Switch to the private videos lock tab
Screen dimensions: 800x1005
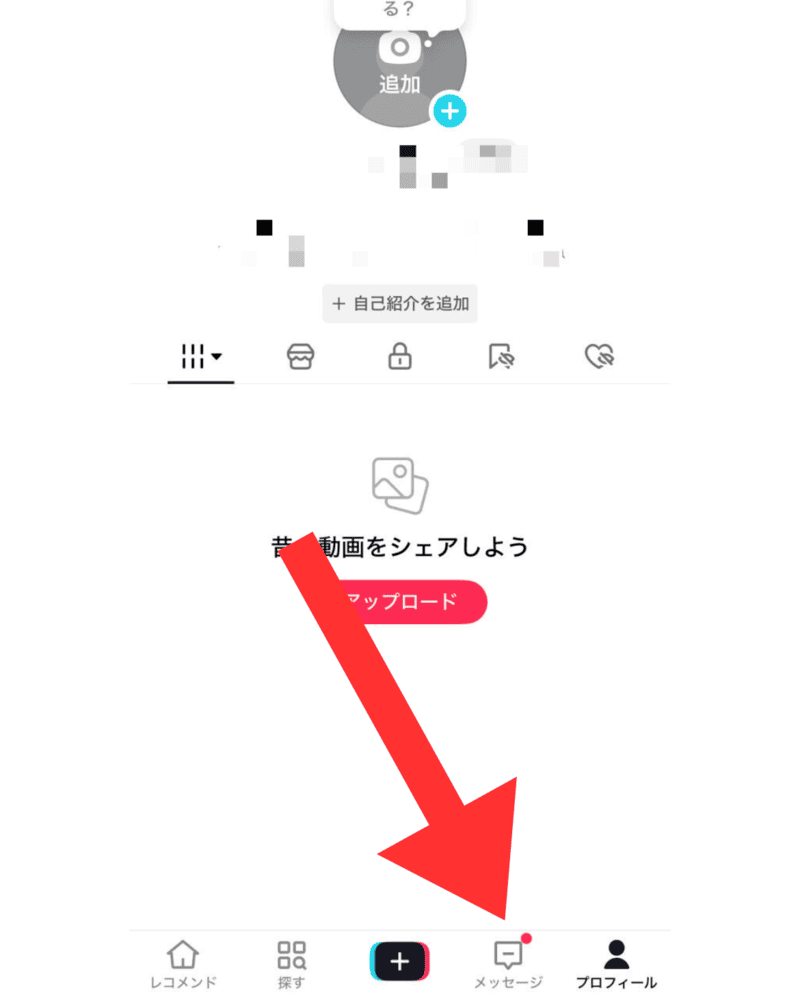click(x=399, y=357)
